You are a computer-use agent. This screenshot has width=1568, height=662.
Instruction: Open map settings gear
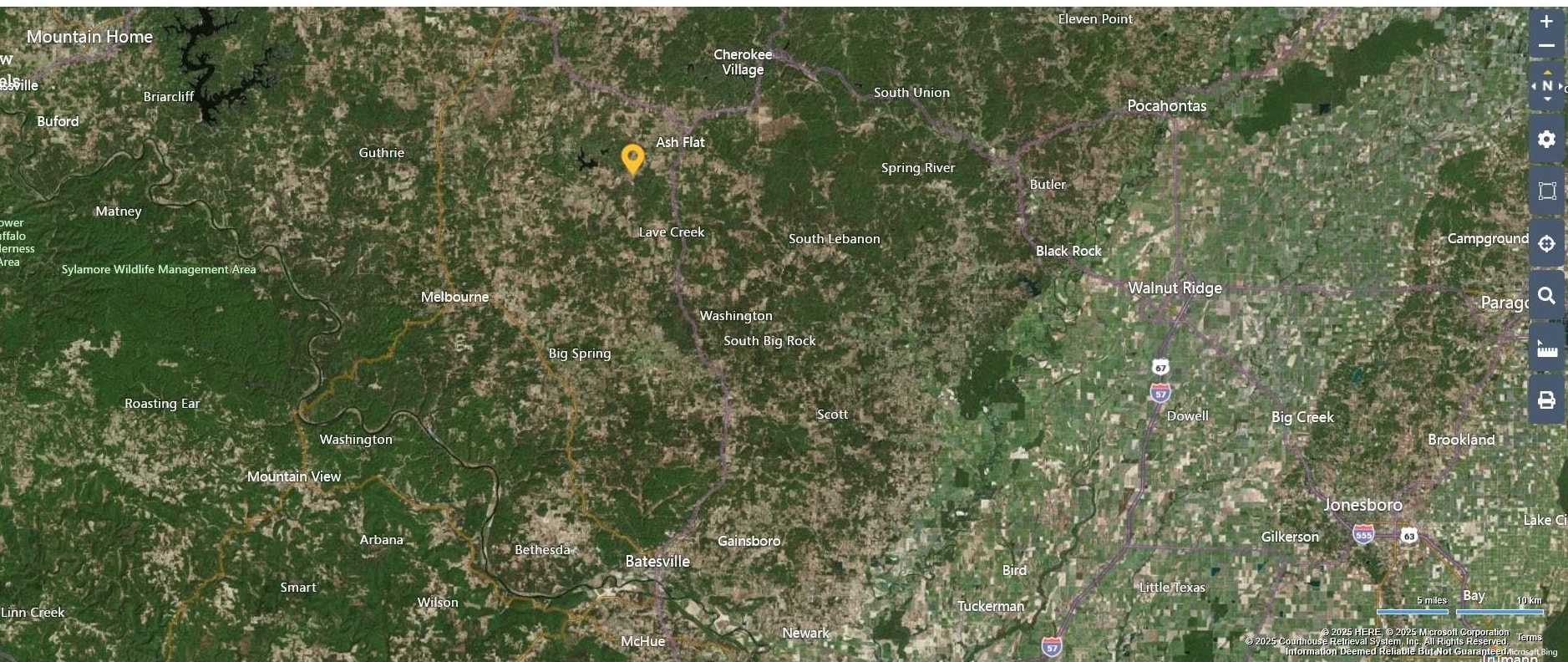coord(1546,139)
